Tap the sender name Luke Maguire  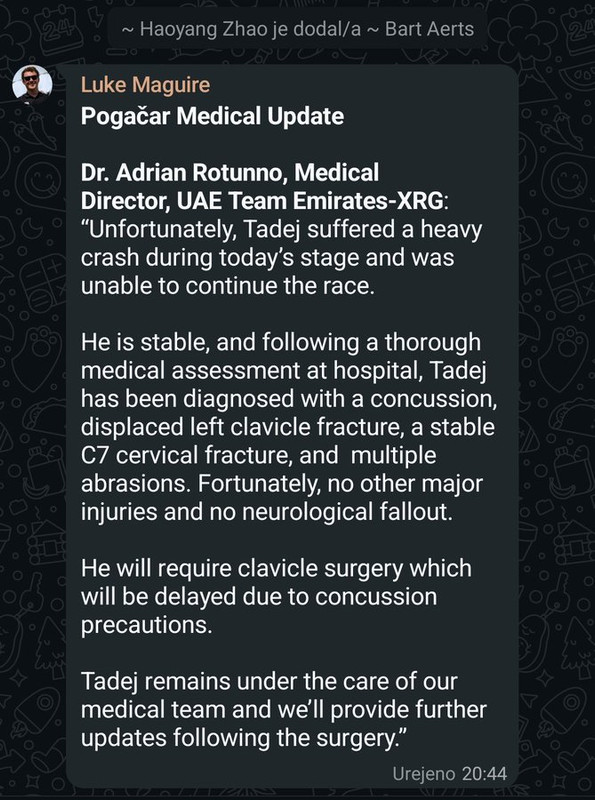coord(145,85)
